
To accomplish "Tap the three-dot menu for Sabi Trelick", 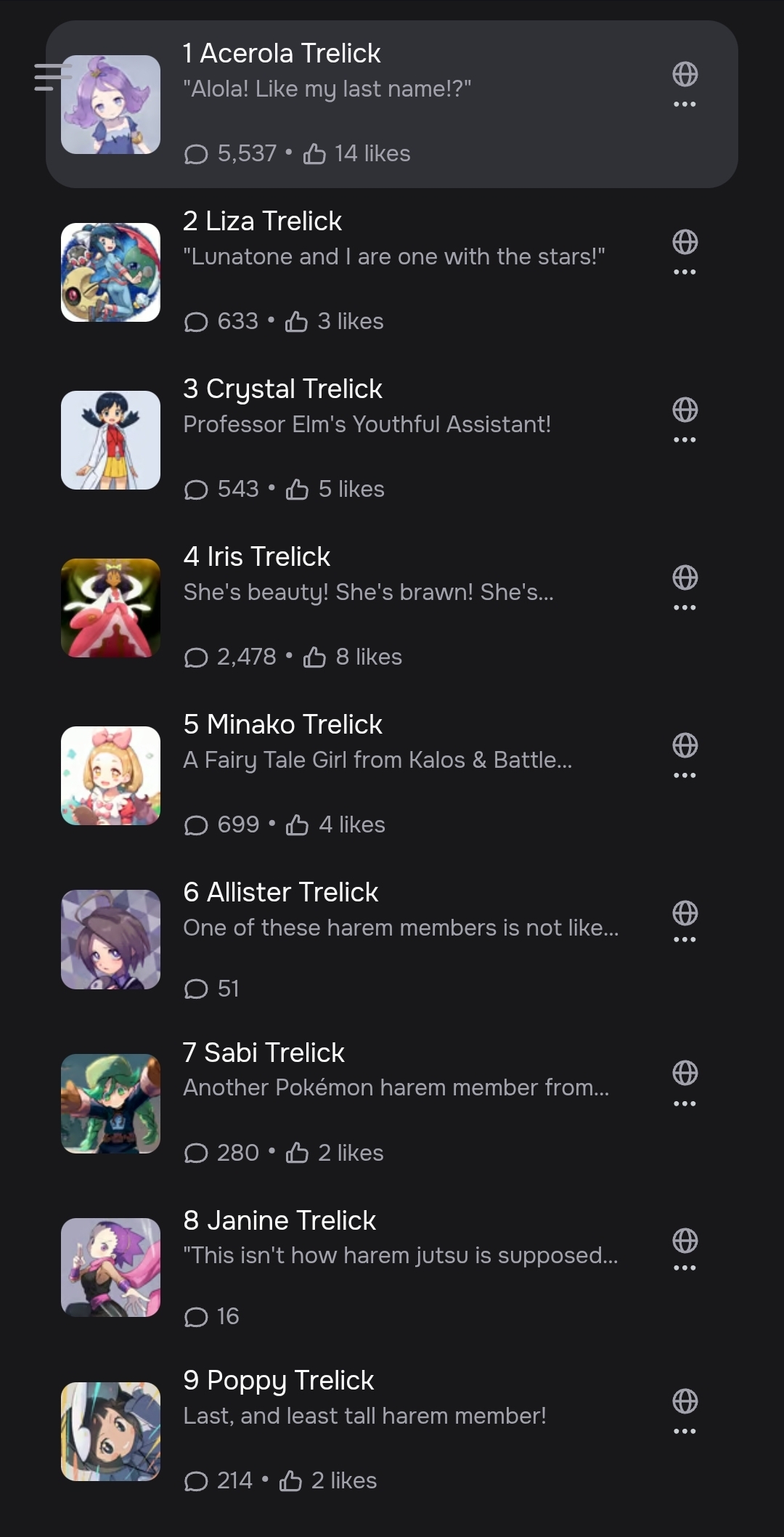I will (x=685, y=1104).
